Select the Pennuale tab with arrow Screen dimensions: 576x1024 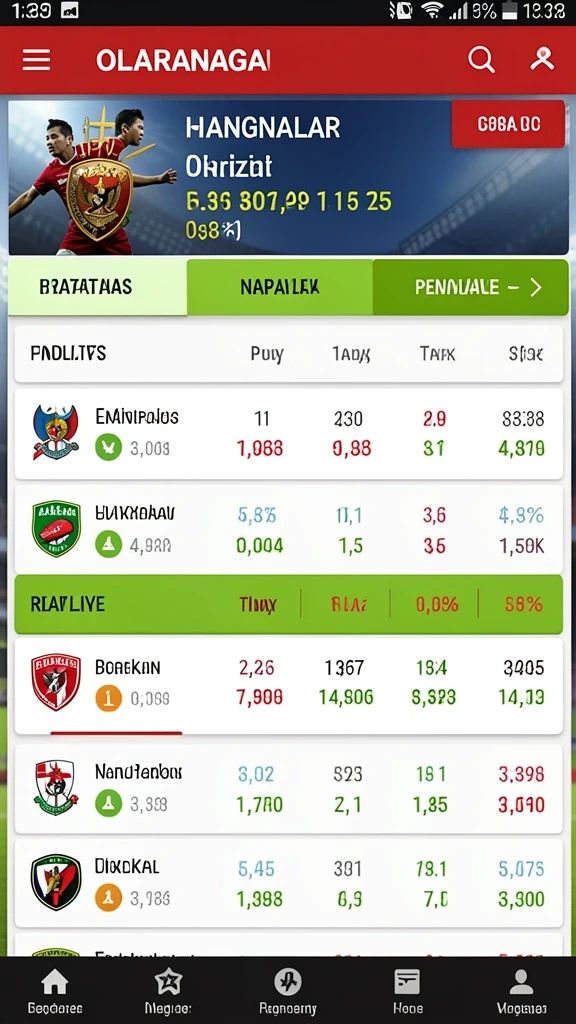pyautogui.click(x=470, y=287)
